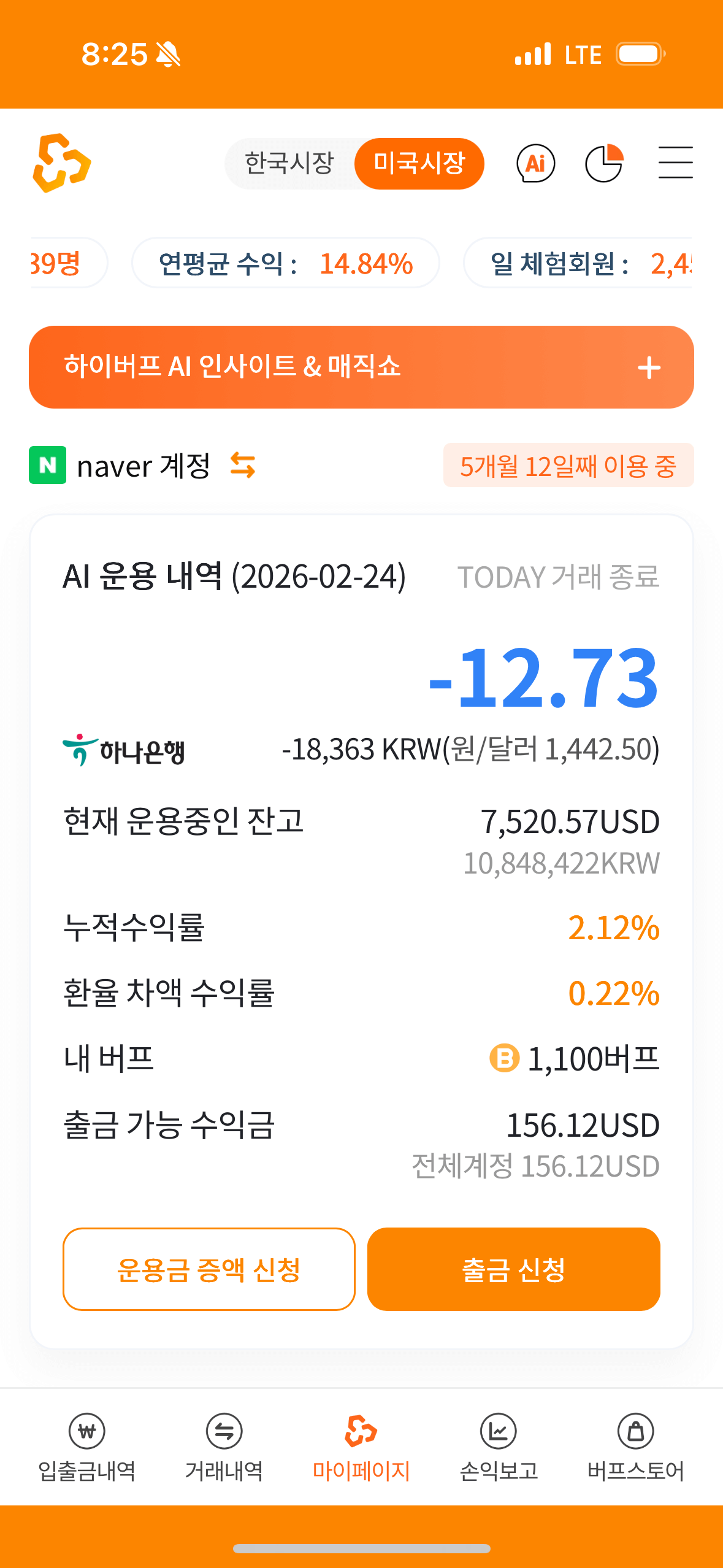Switch market to 한국시장

(289, 163)
